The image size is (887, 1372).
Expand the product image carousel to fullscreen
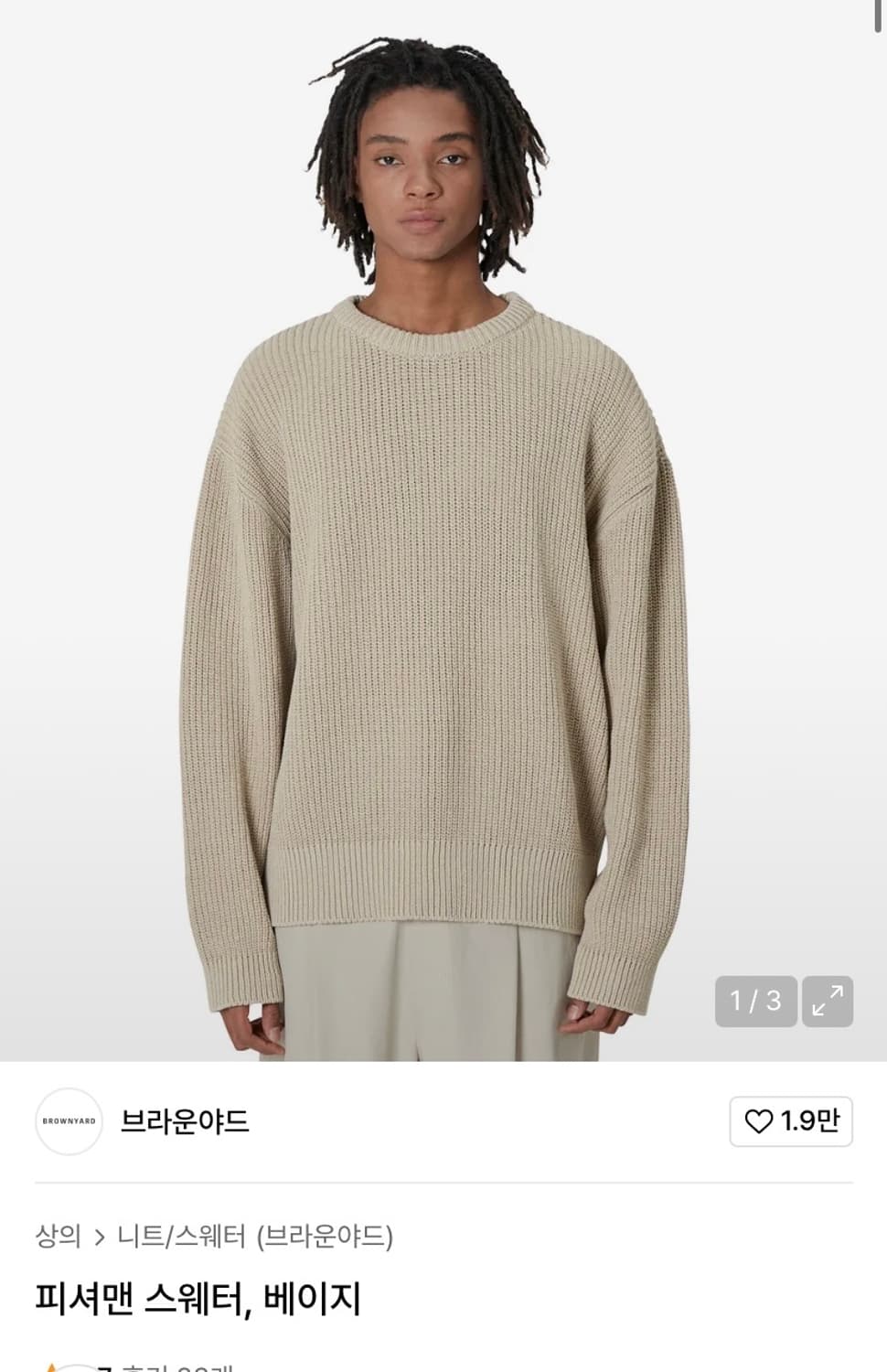(826, 1002)
